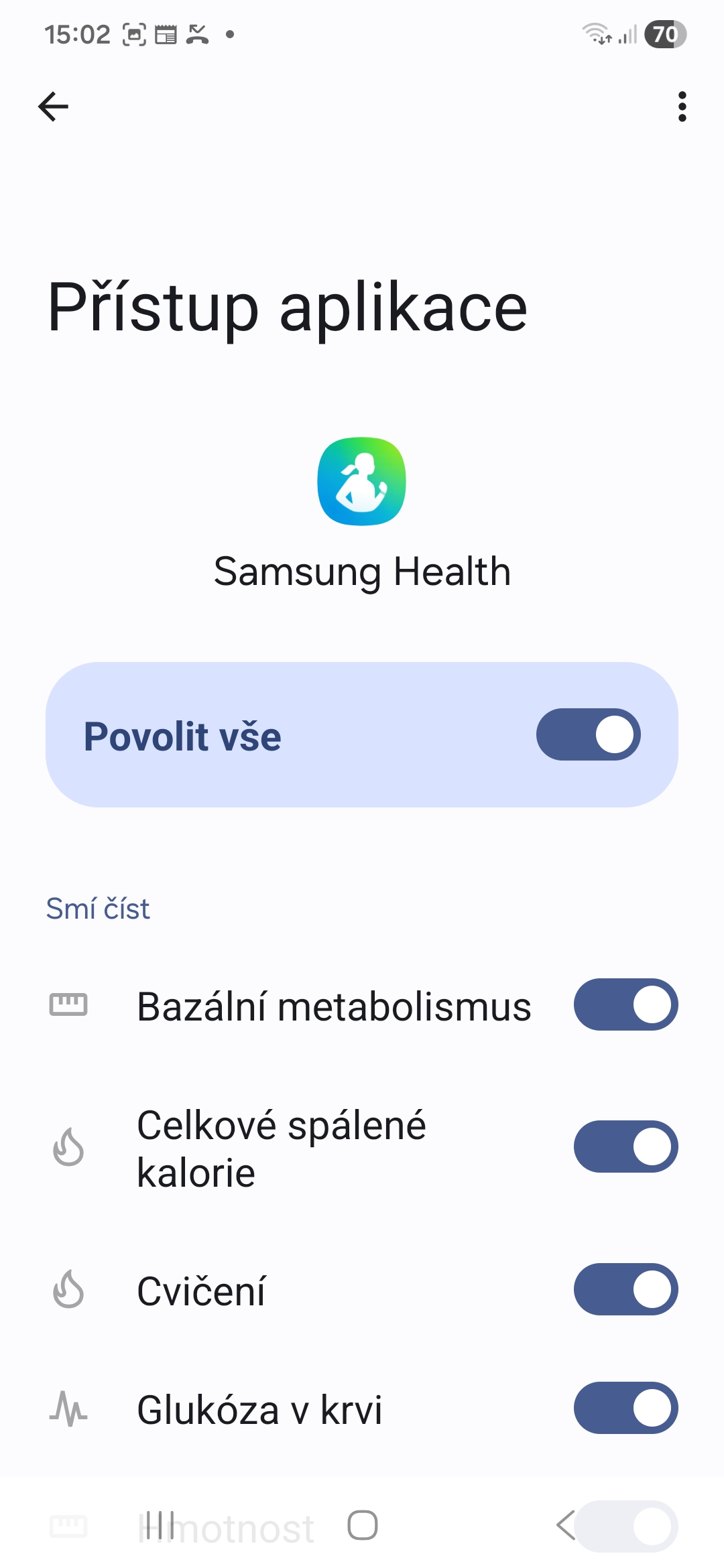Disable Glukóza v krvi access

[x=625, y=1408]
